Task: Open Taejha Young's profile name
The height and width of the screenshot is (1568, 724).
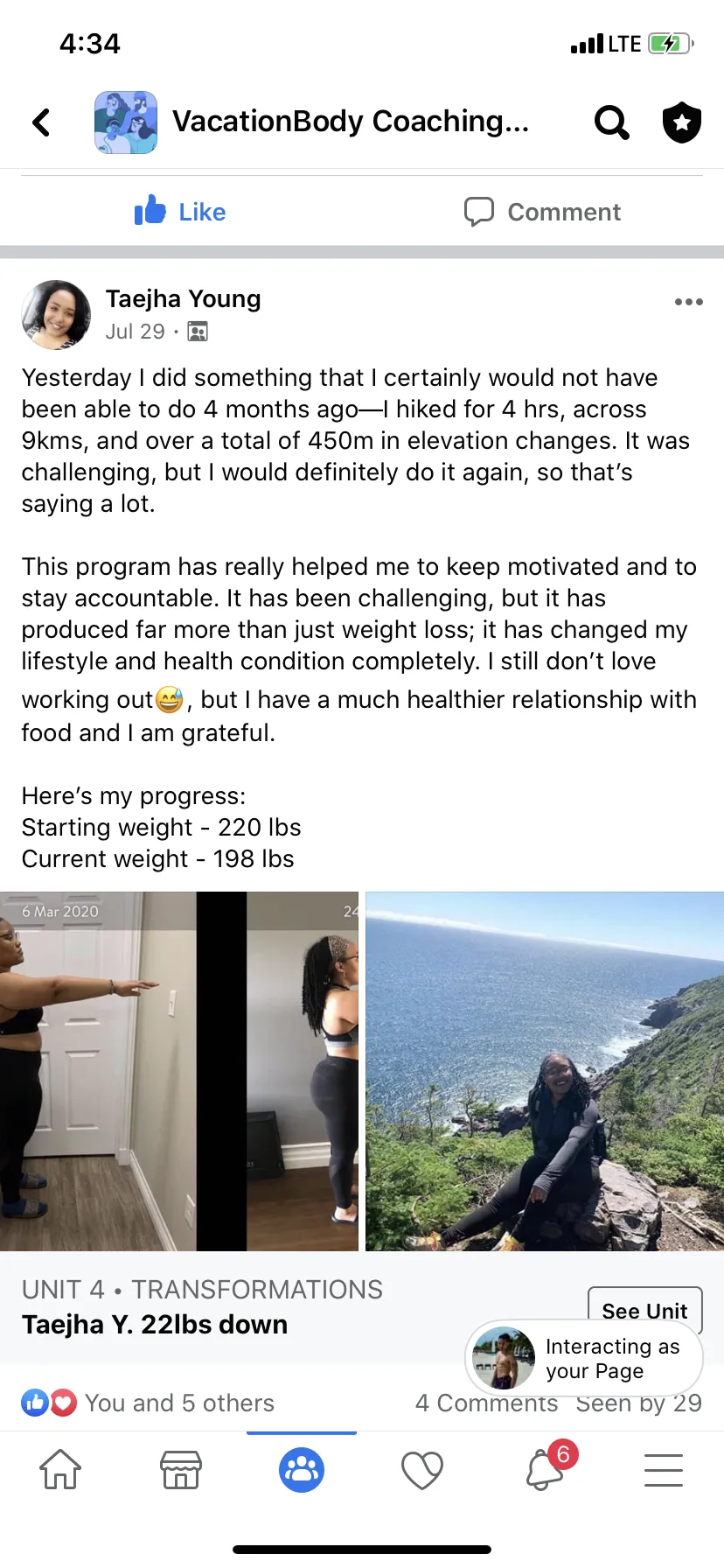Action: [183, 299]
